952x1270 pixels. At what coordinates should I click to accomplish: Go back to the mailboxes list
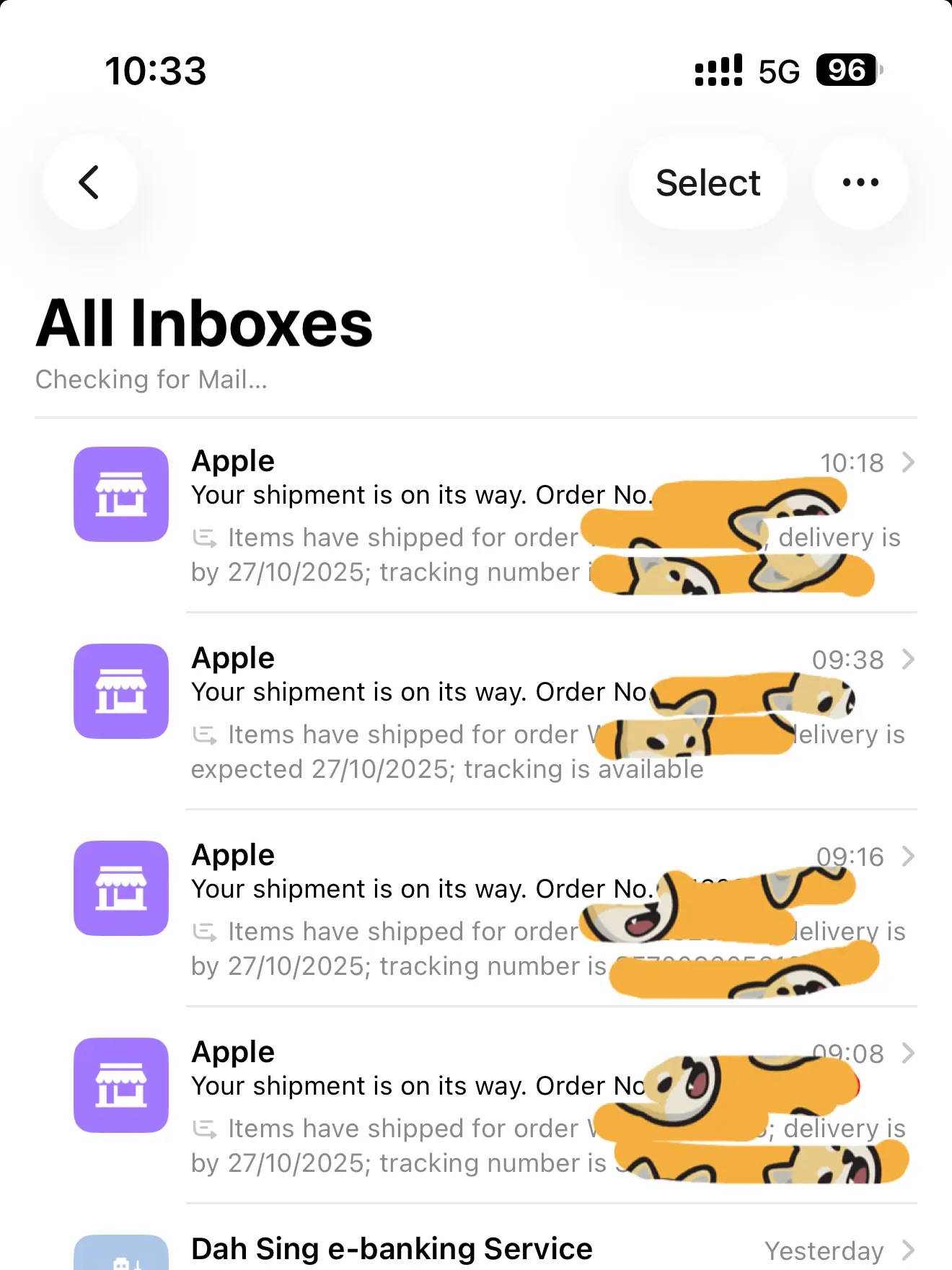(90, 183)
